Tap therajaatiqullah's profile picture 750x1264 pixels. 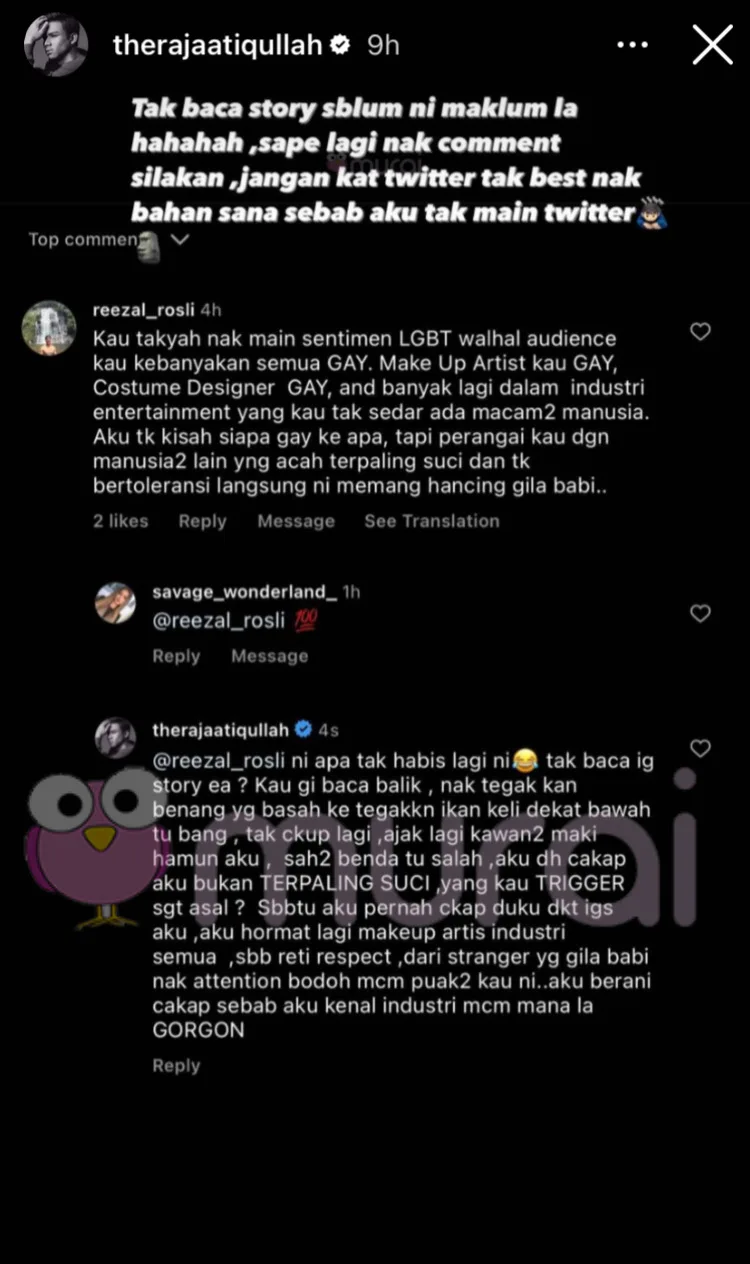pyautogui.click(x=54, y=45)
